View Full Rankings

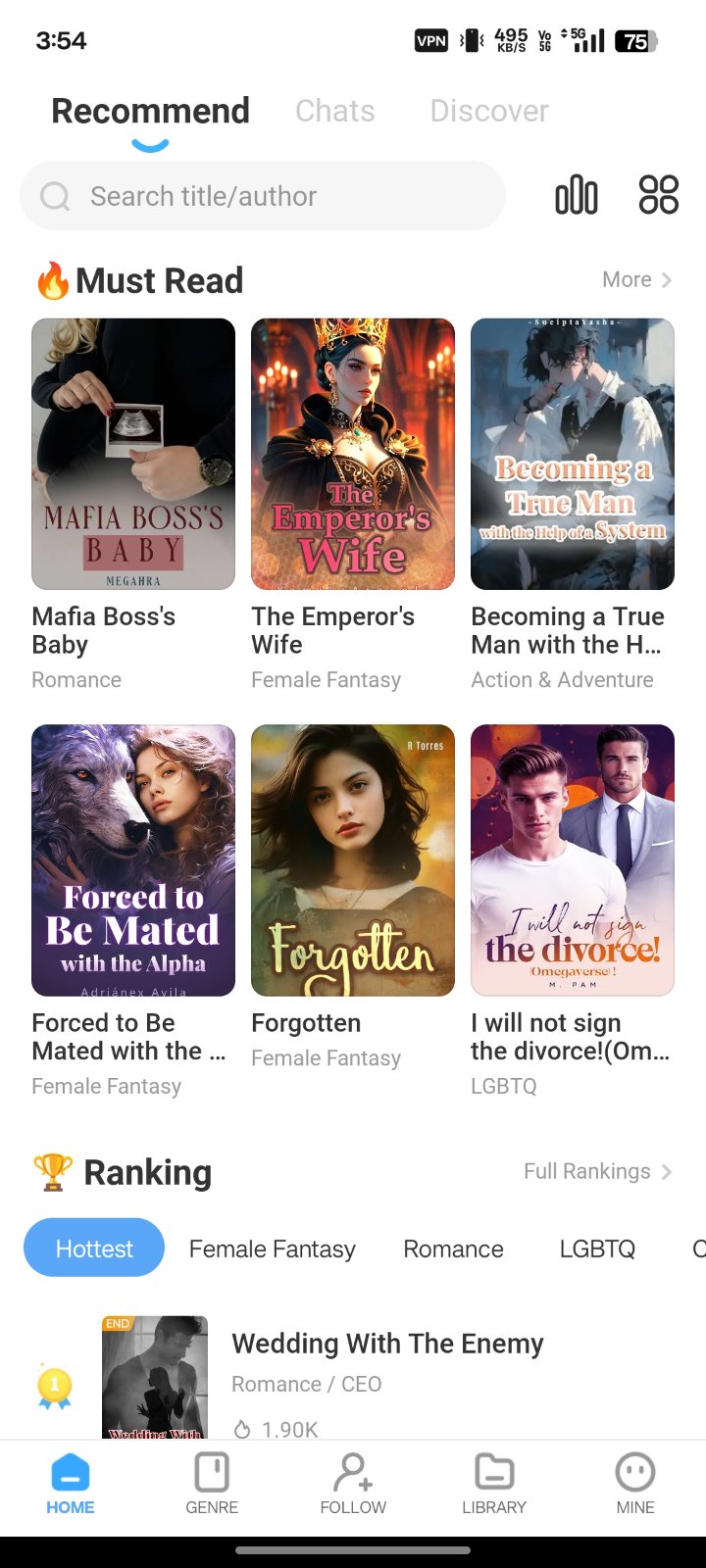597,1172
